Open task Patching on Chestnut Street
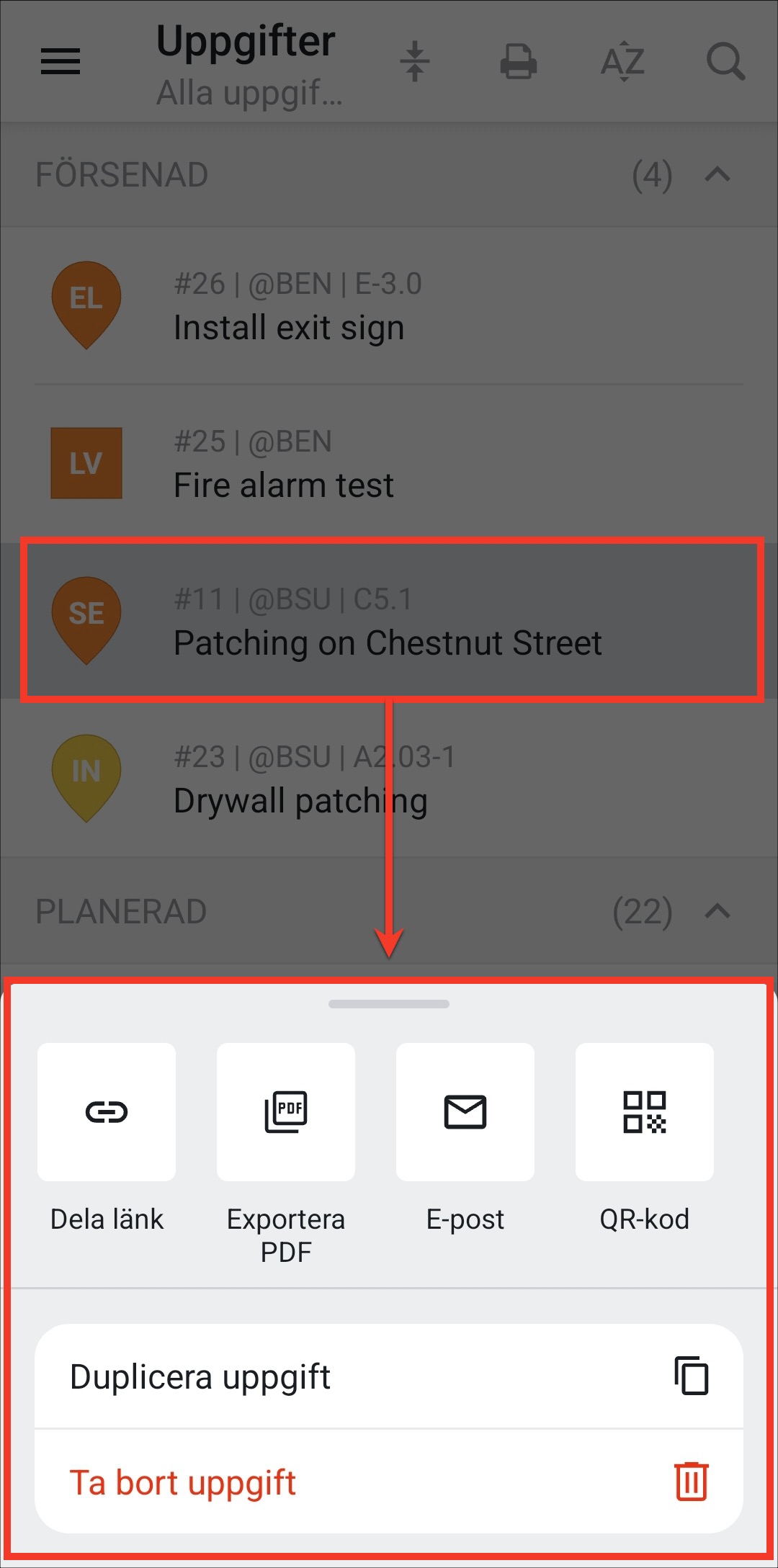The height and width of the screenshot is (1568, 778). point(389,620)
